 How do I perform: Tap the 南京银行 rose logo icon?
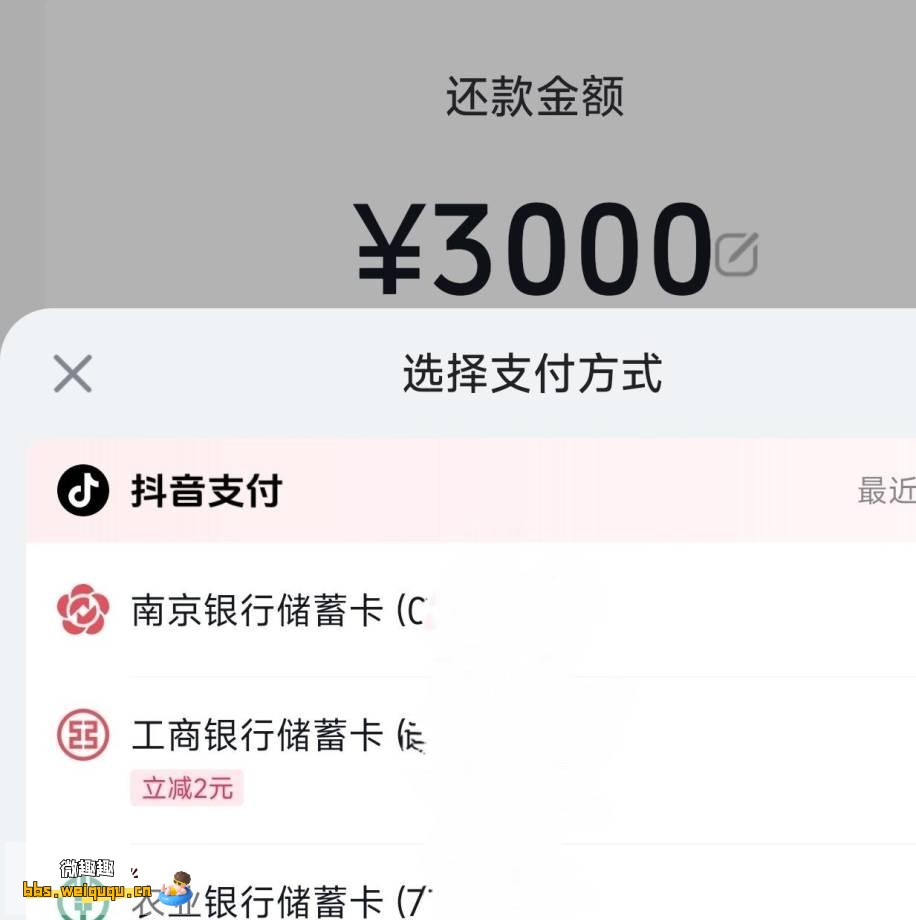click(x=85, y=611)
